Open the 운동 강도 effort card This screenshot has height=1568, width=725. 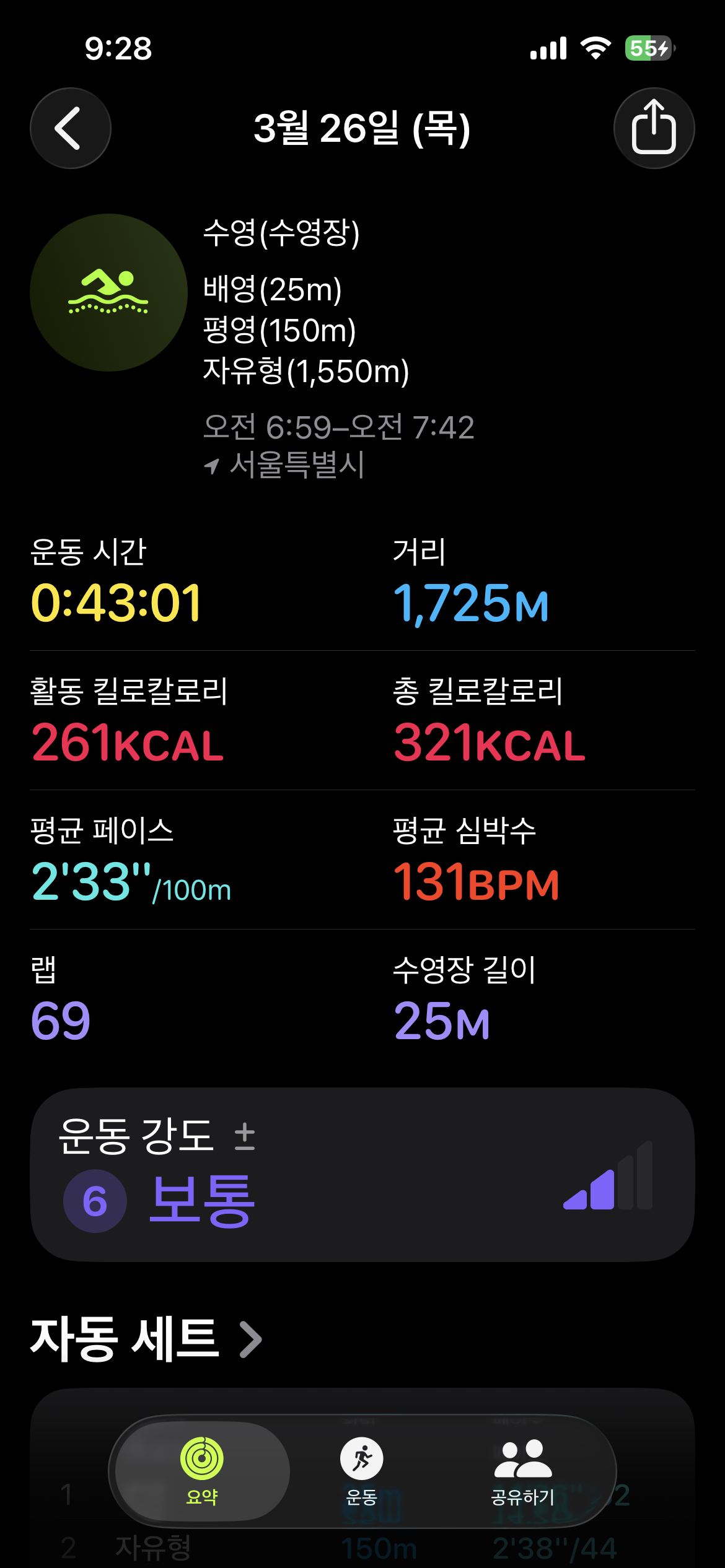362,1175
